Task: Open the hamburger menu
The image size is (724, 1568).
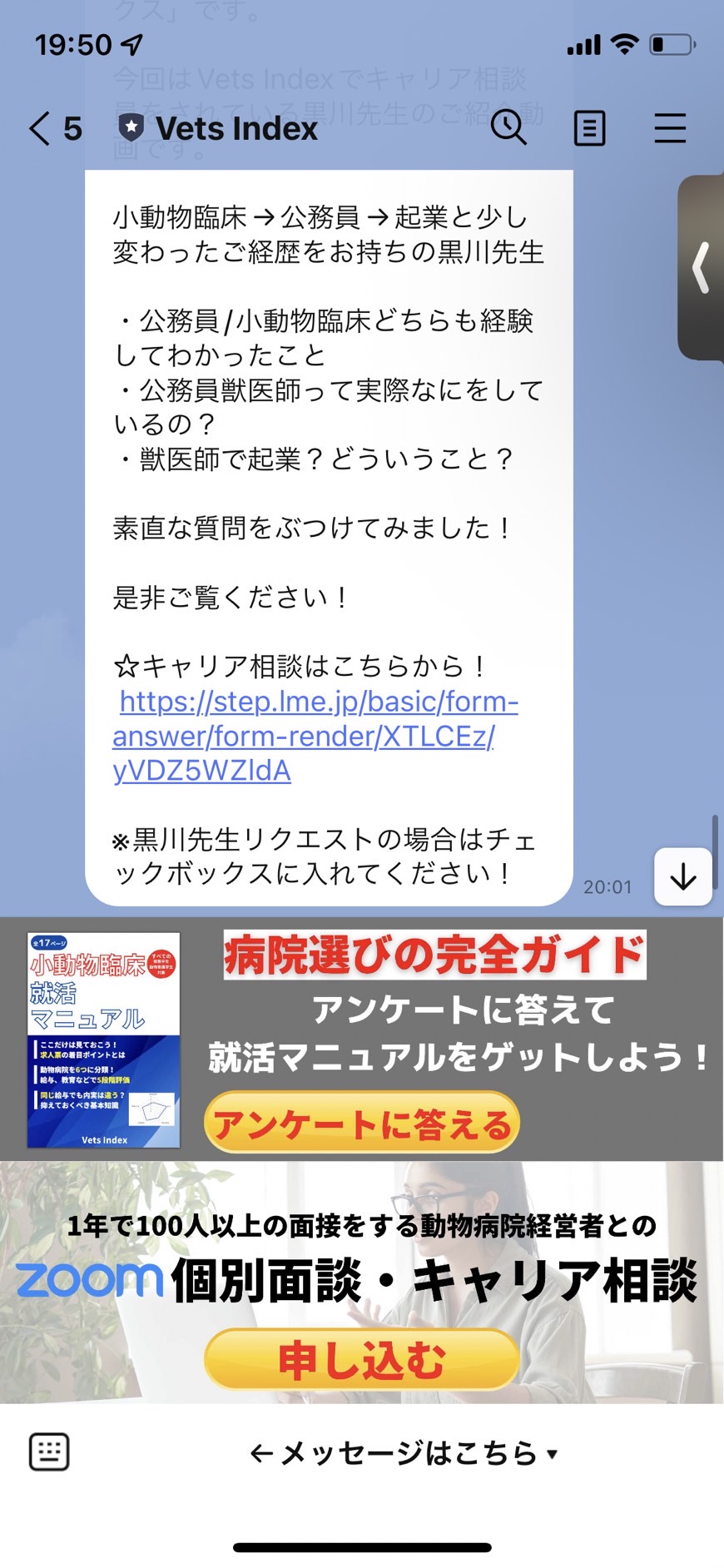Action: click(670, 129)
